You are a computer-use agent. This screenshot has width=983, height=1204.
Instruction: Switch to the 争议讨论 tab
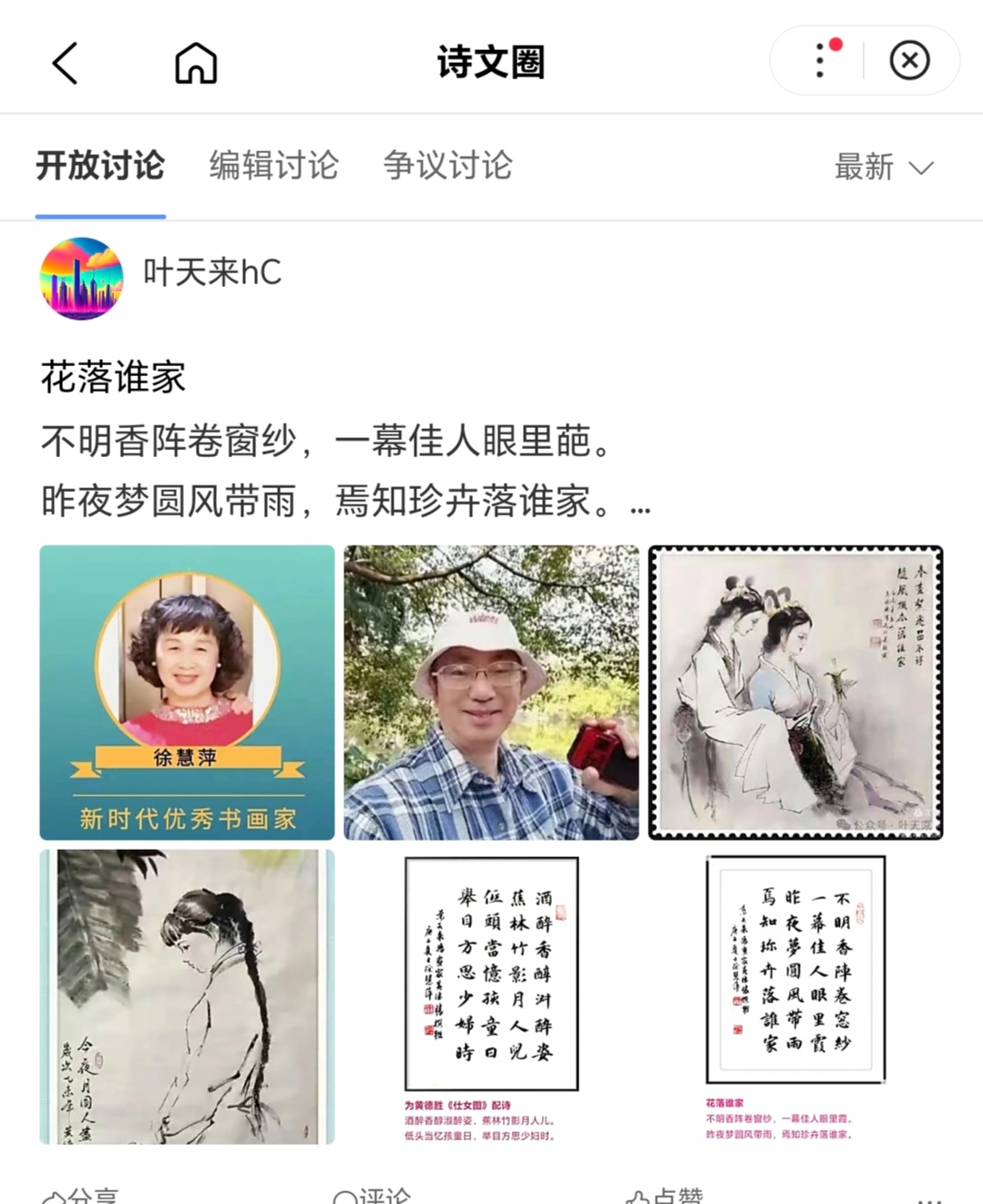click(447, 166)
